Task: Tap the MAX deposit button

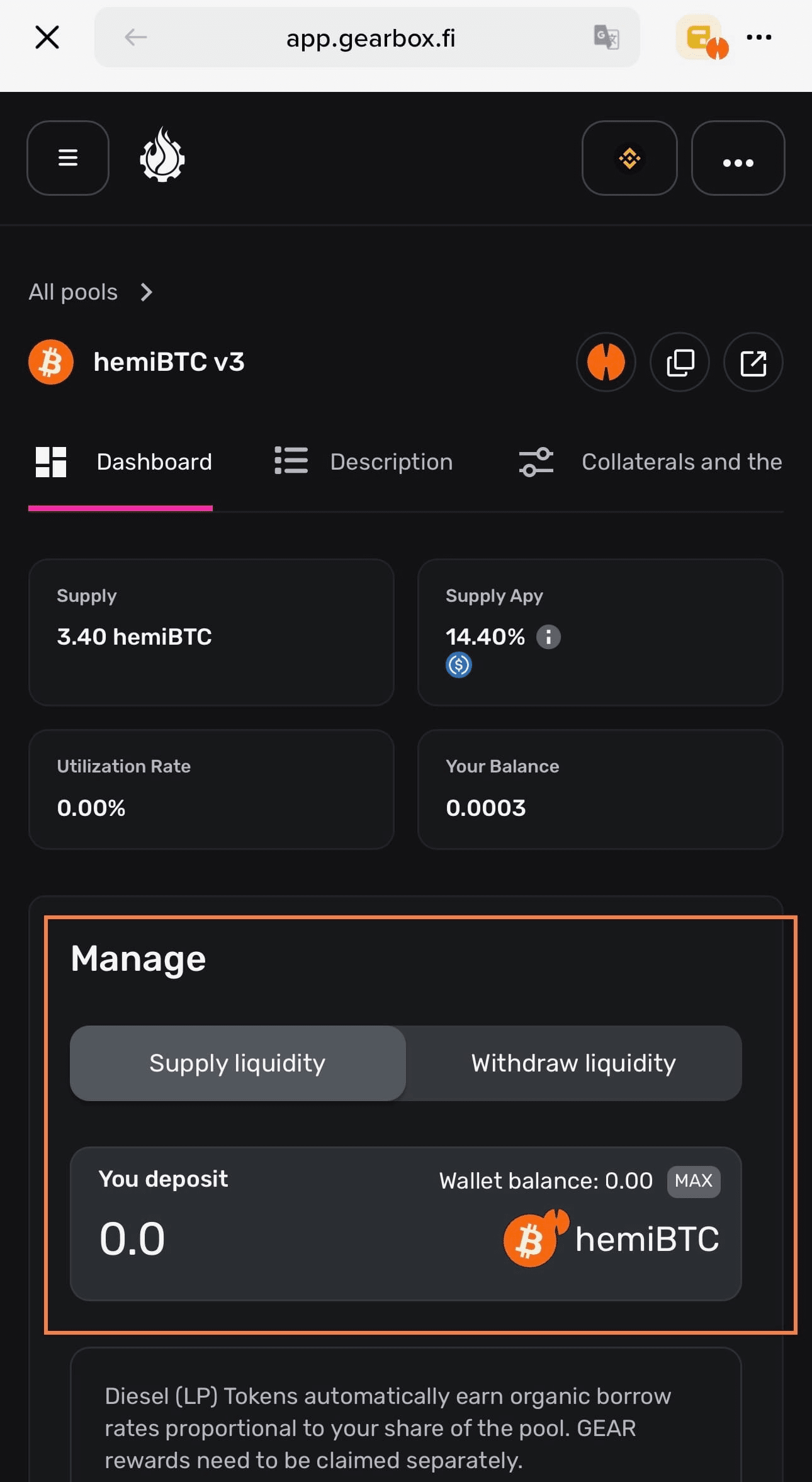Action: coord(694,1180)
